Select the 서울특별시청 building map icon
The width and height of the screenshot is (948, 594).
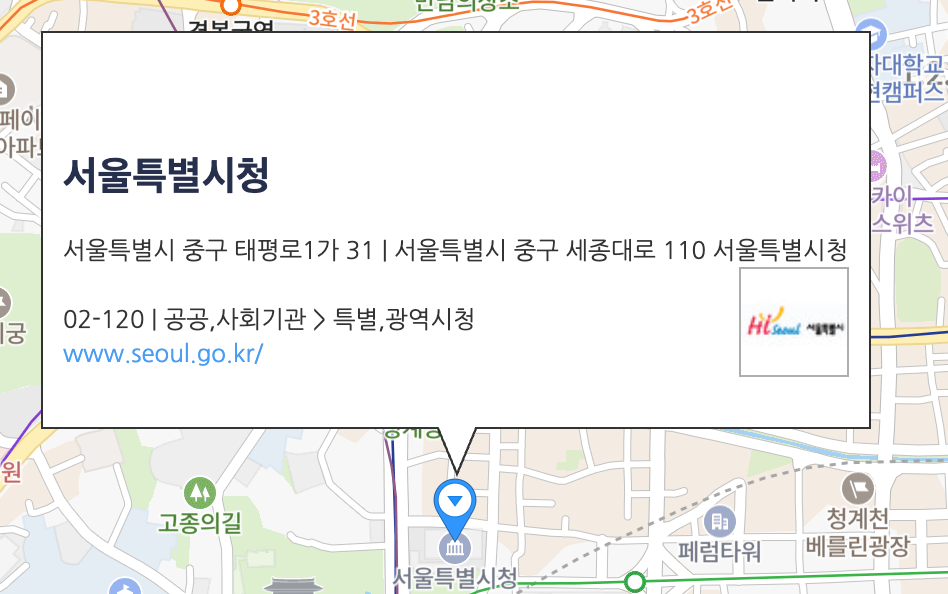pos(455,548)
